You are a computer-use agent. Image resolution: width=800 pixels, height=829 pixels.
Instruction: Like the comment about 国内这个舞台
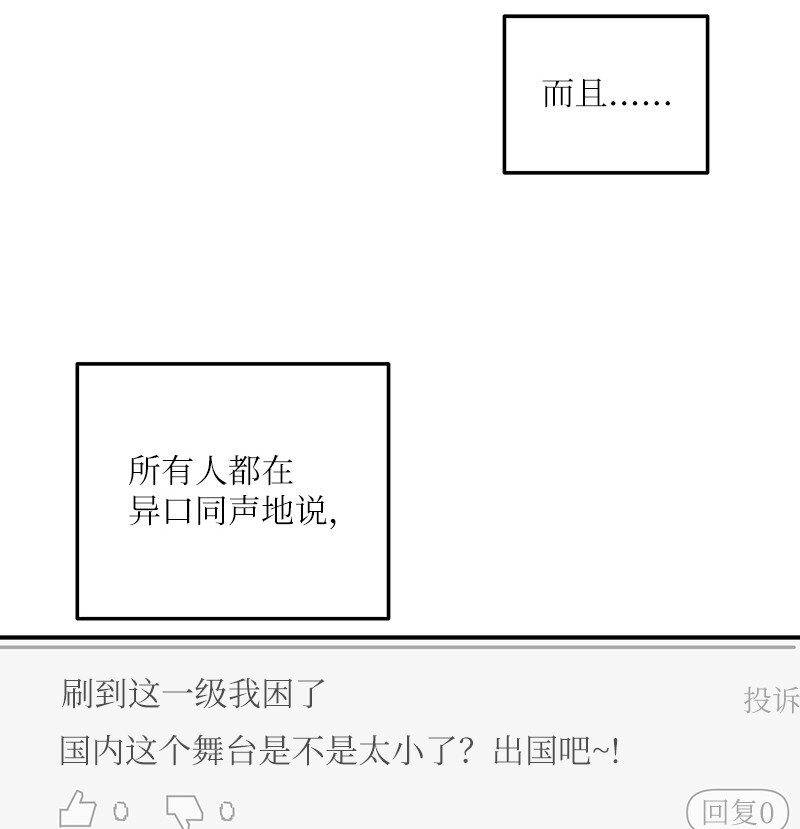pos(78,809)
